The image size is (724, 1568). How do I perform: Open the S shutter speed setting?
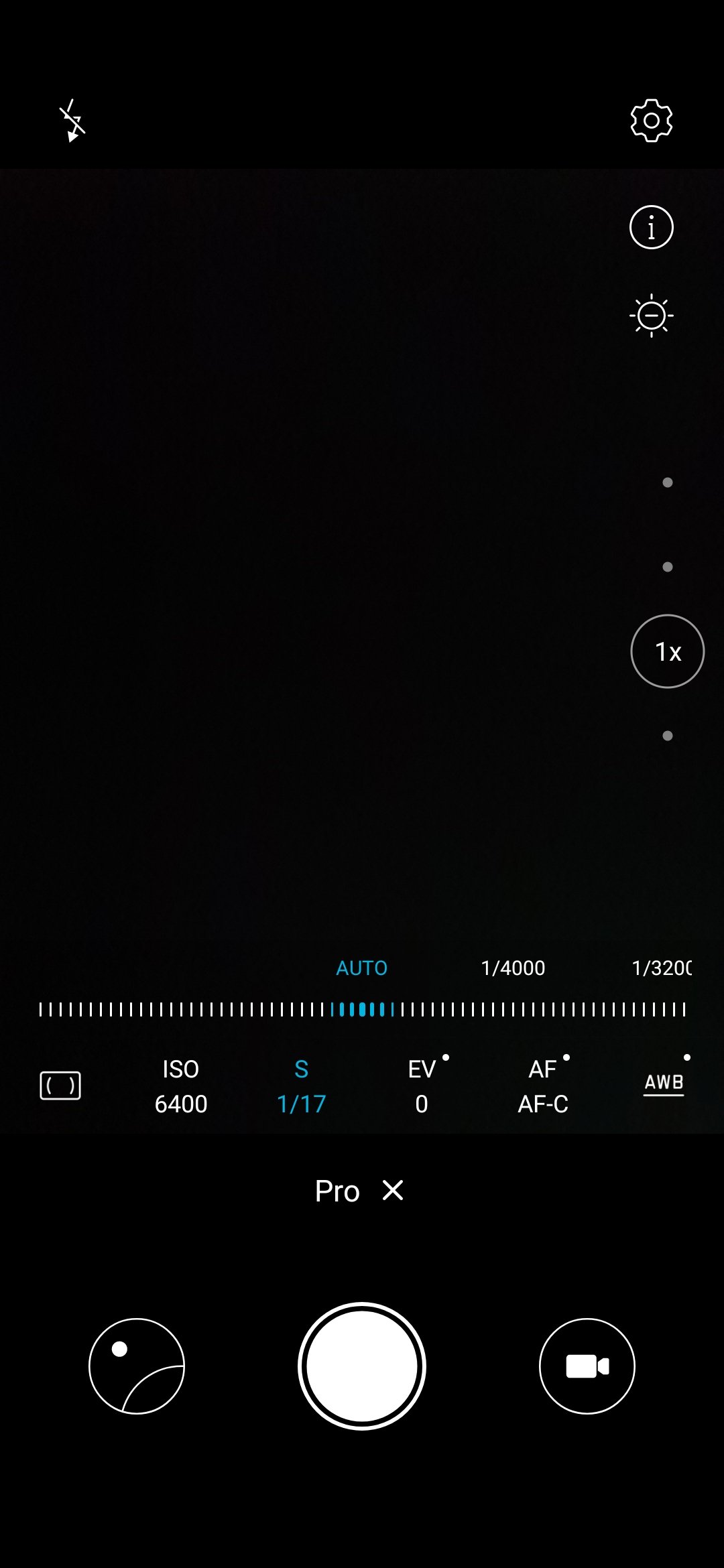tap(302, 1086)
